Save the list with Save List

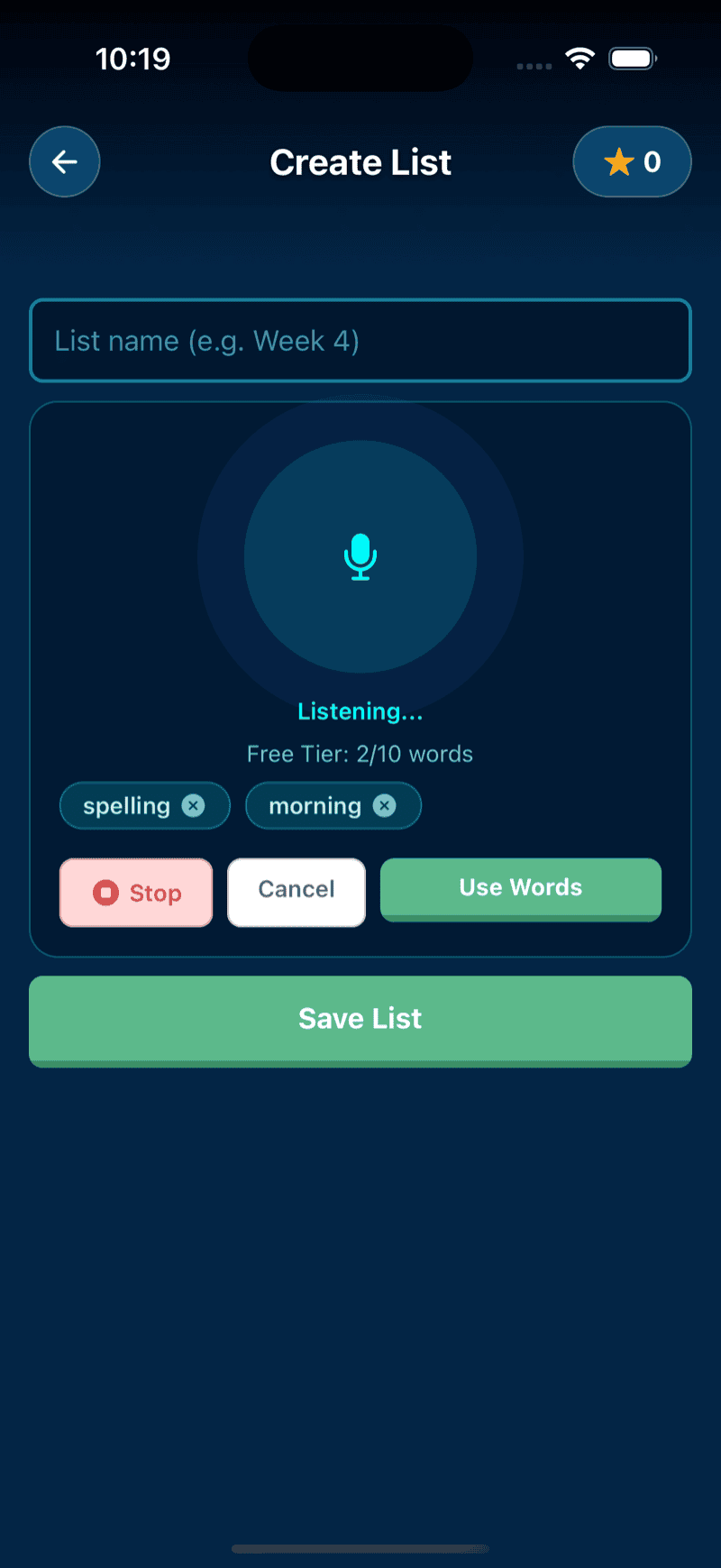tap(360, 1019)
